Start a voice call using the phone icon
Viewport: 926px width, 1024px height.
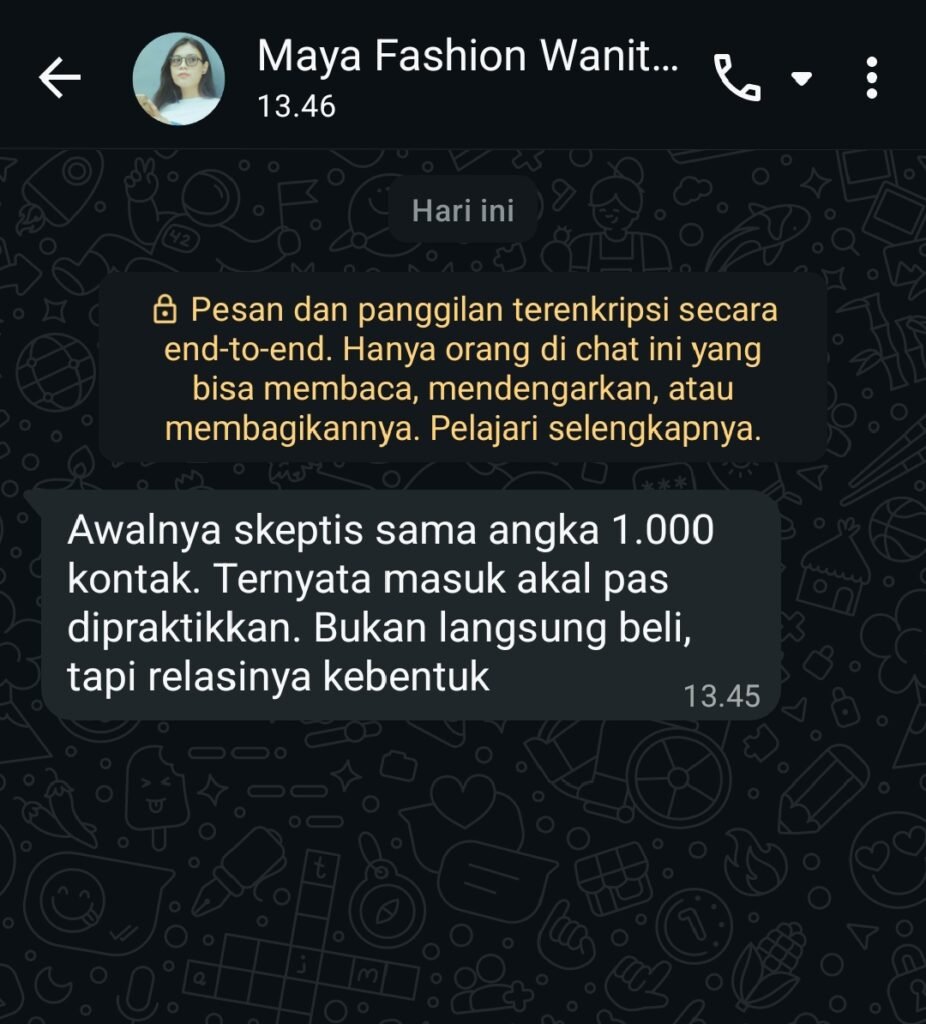coord(740,78)
